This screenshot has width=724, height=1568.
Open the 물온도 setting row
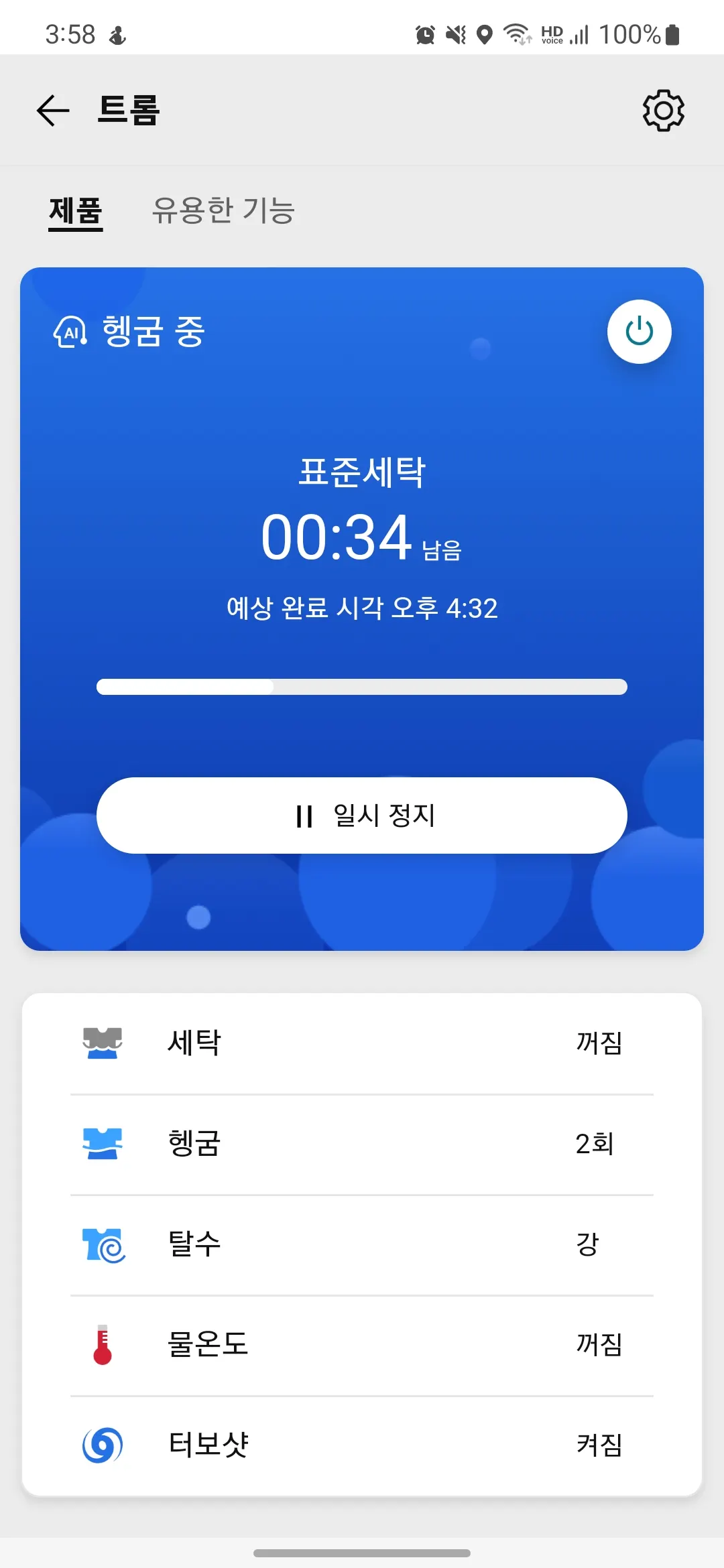click(x=362, y=1344)
